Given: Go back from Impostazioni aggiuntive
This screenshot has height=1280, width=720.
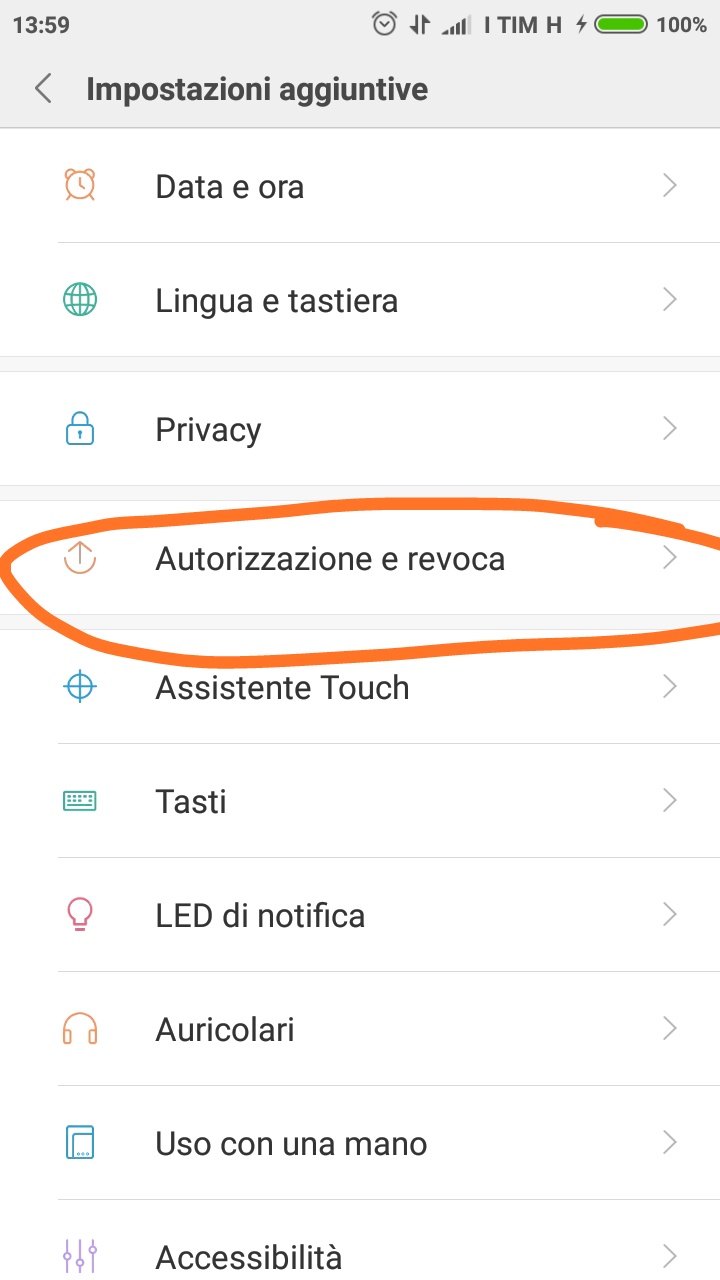Looking at the screenshot, I should (x=43, y=89).
